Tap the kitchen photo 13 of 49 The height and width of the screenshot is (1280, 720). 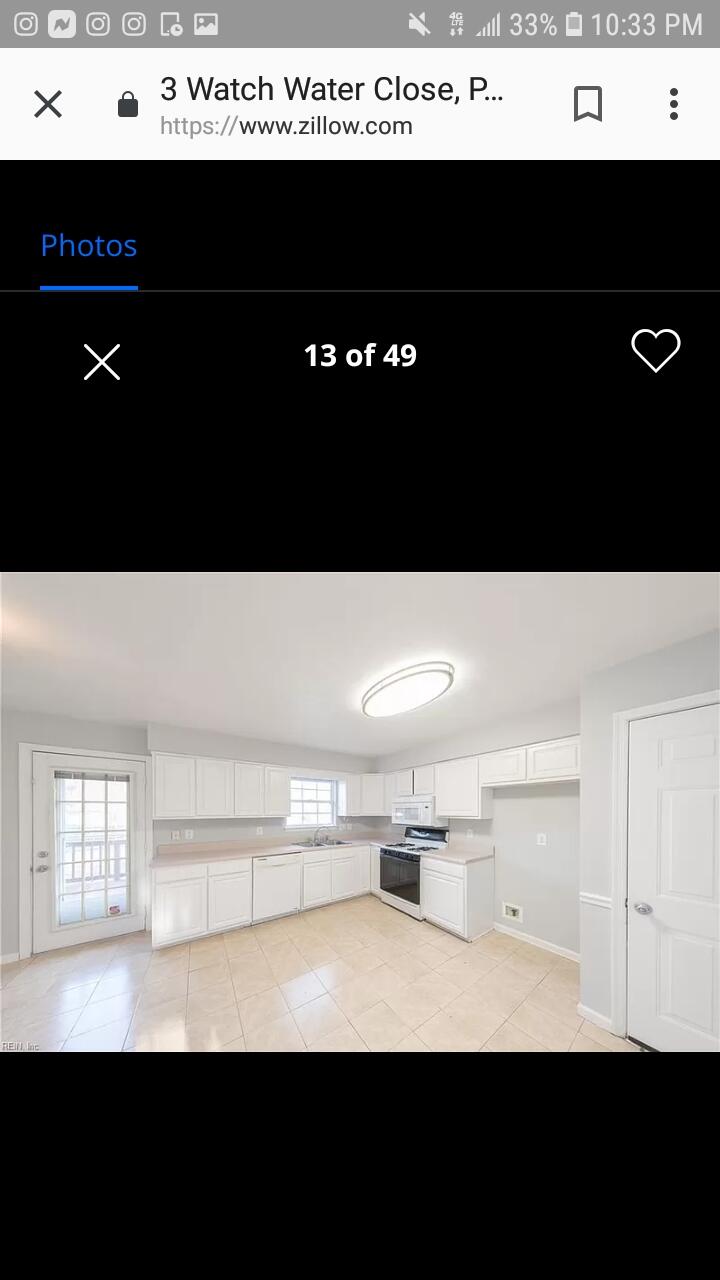(360, 811)
